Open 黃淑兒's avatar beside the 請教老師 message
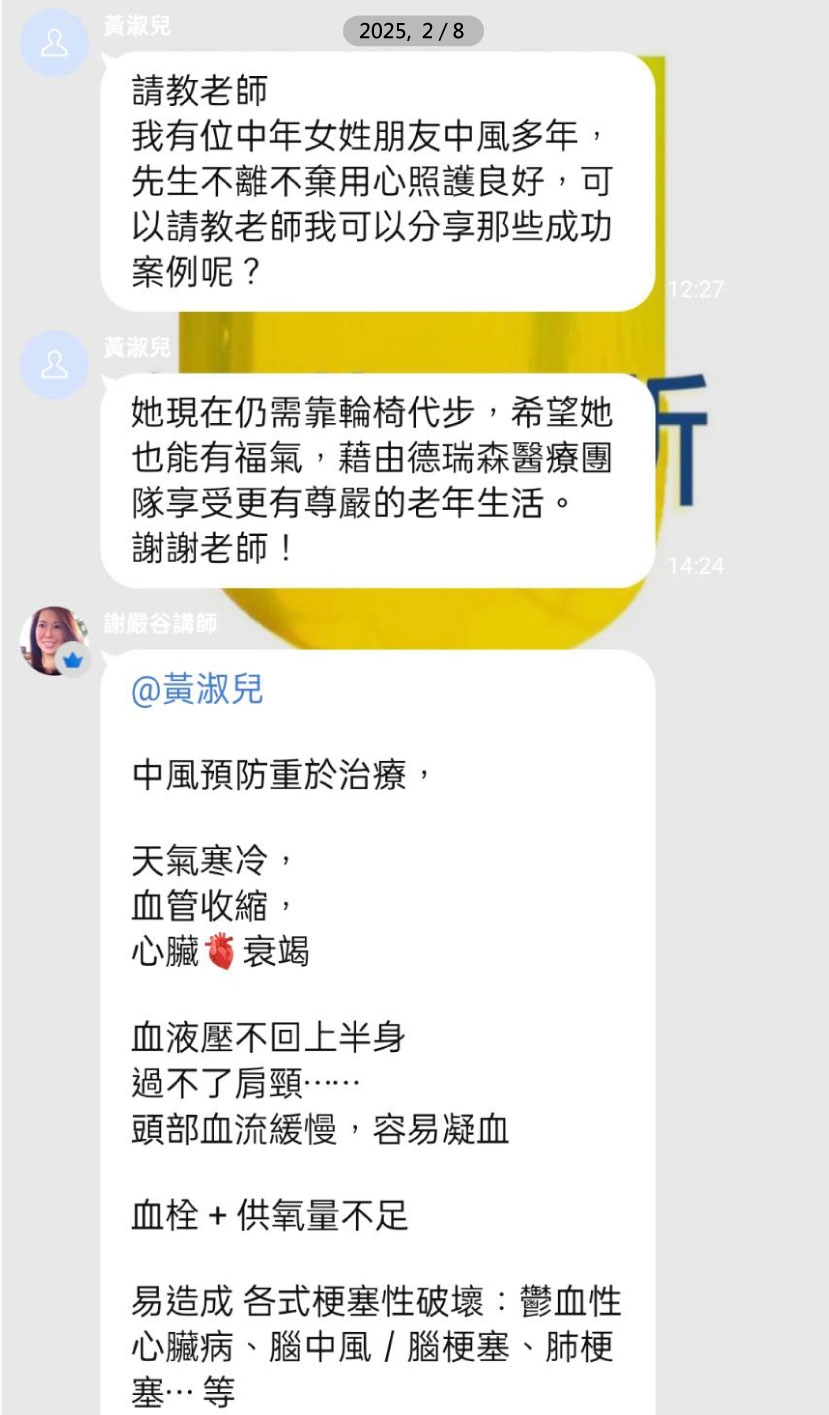This screenshot has height=1415, width=829. tap(54, 44)
